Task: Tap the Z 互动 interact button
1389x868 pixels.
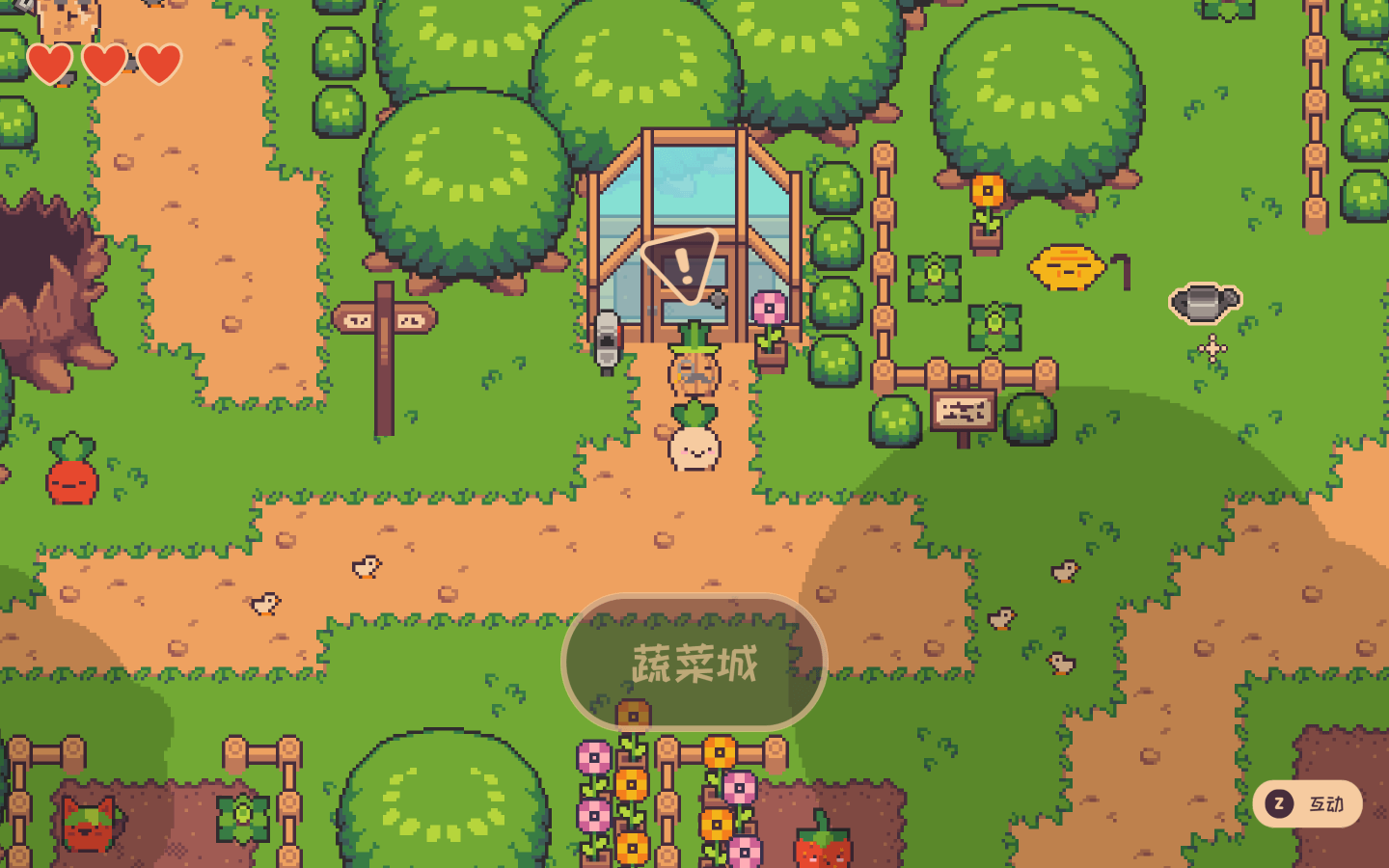Action: [1307, 803]
